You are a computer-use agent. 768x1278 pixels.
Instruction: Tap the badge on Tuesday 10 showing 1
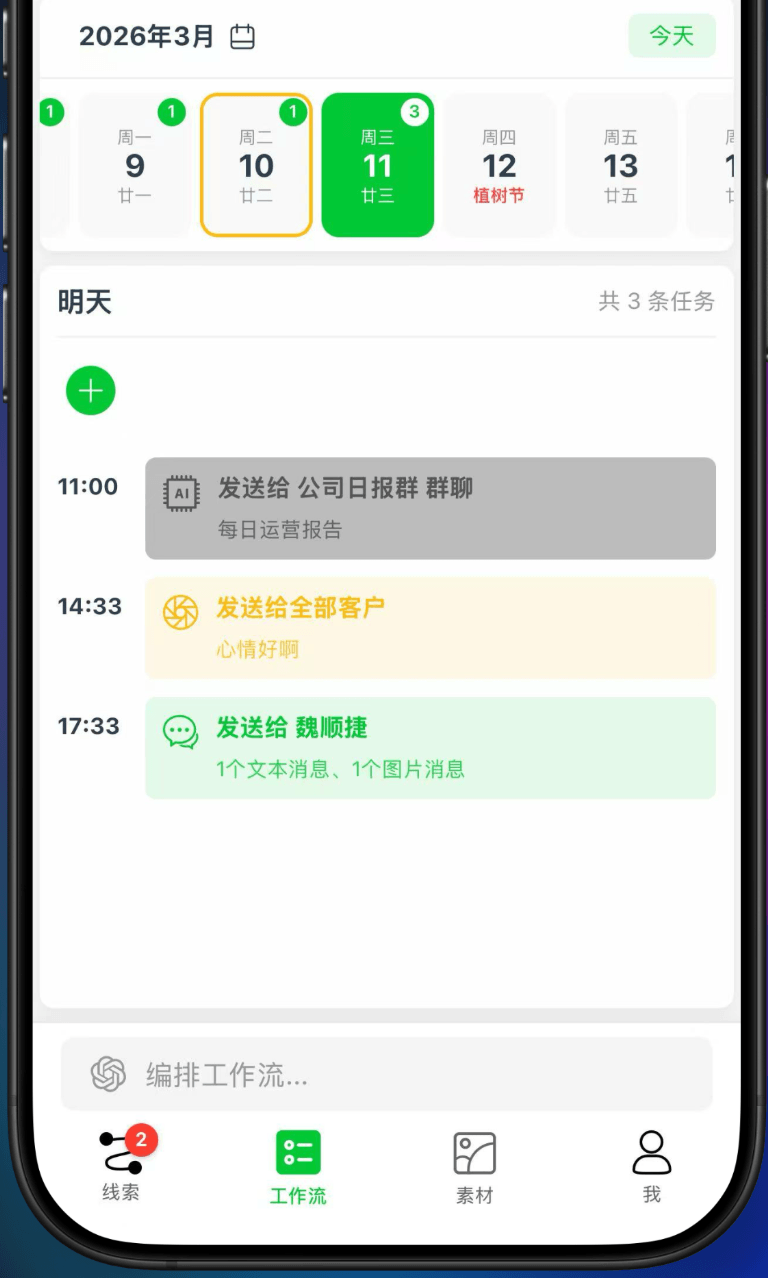coord(293,113)
